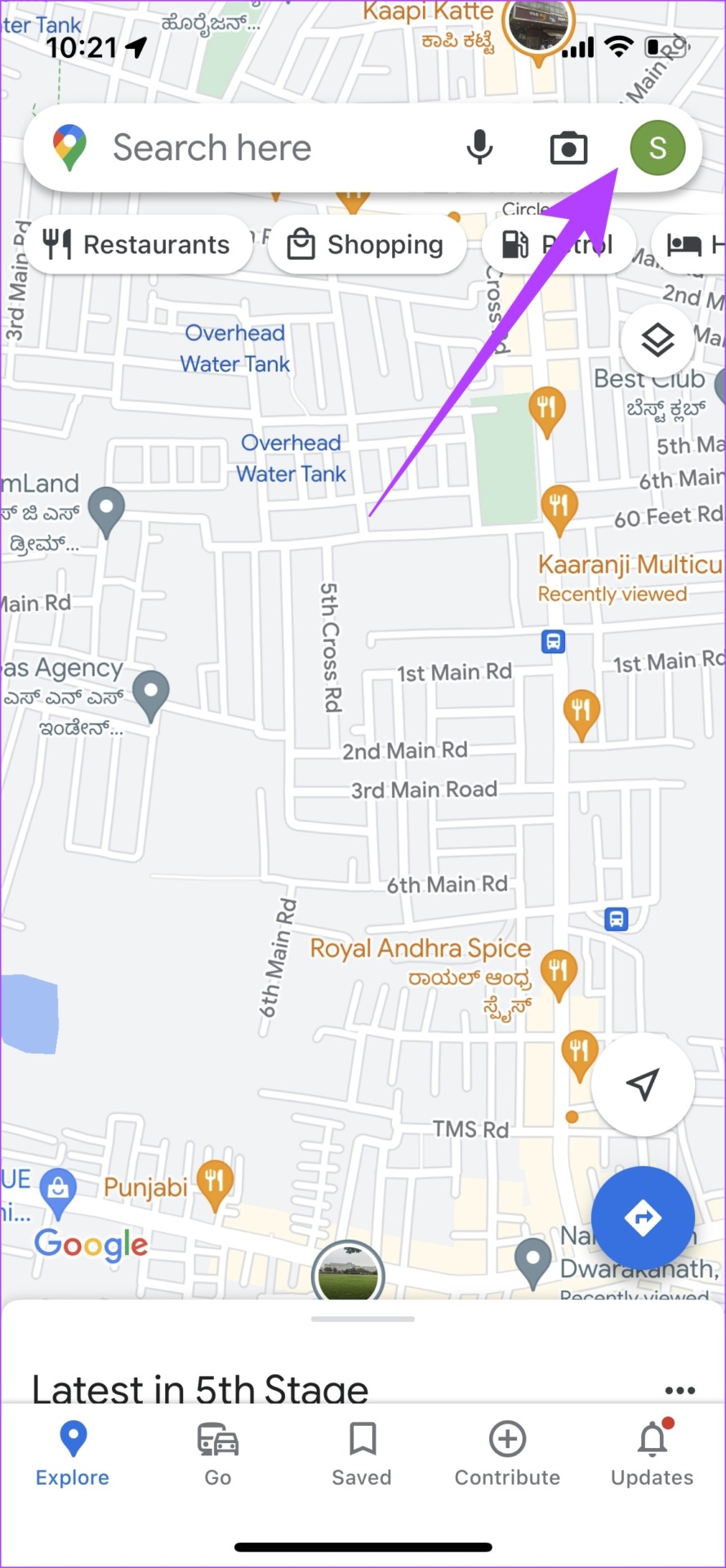The width and height of the screenshot is (726, 1568).
Task: Switch to the Saved tab
Action: point(362,1454)
